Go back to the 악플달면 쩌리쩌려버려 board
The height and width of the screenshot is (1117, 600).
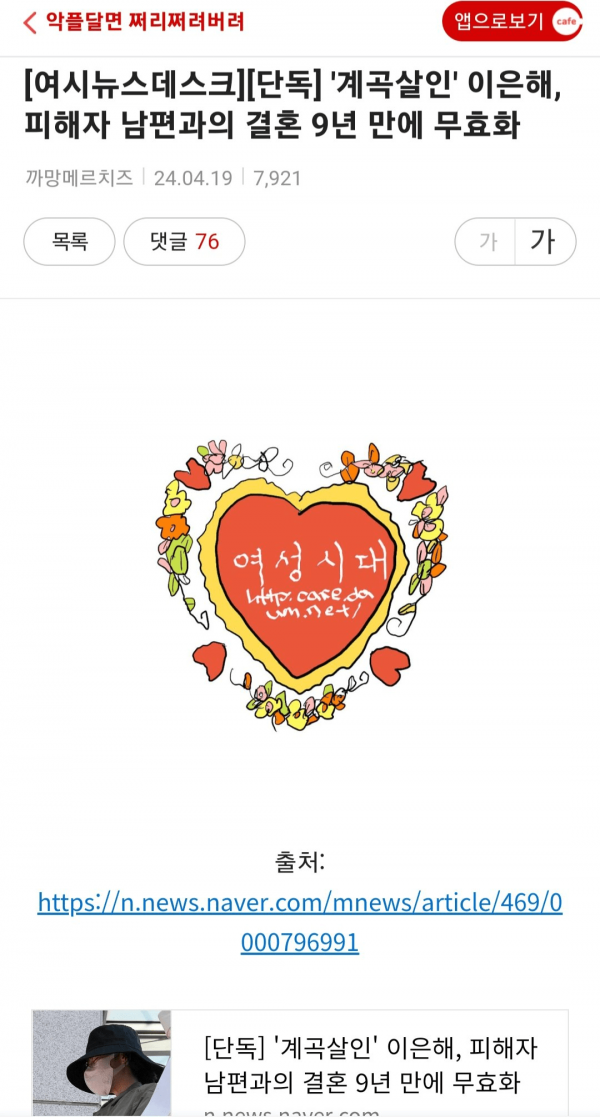(132, 21)
